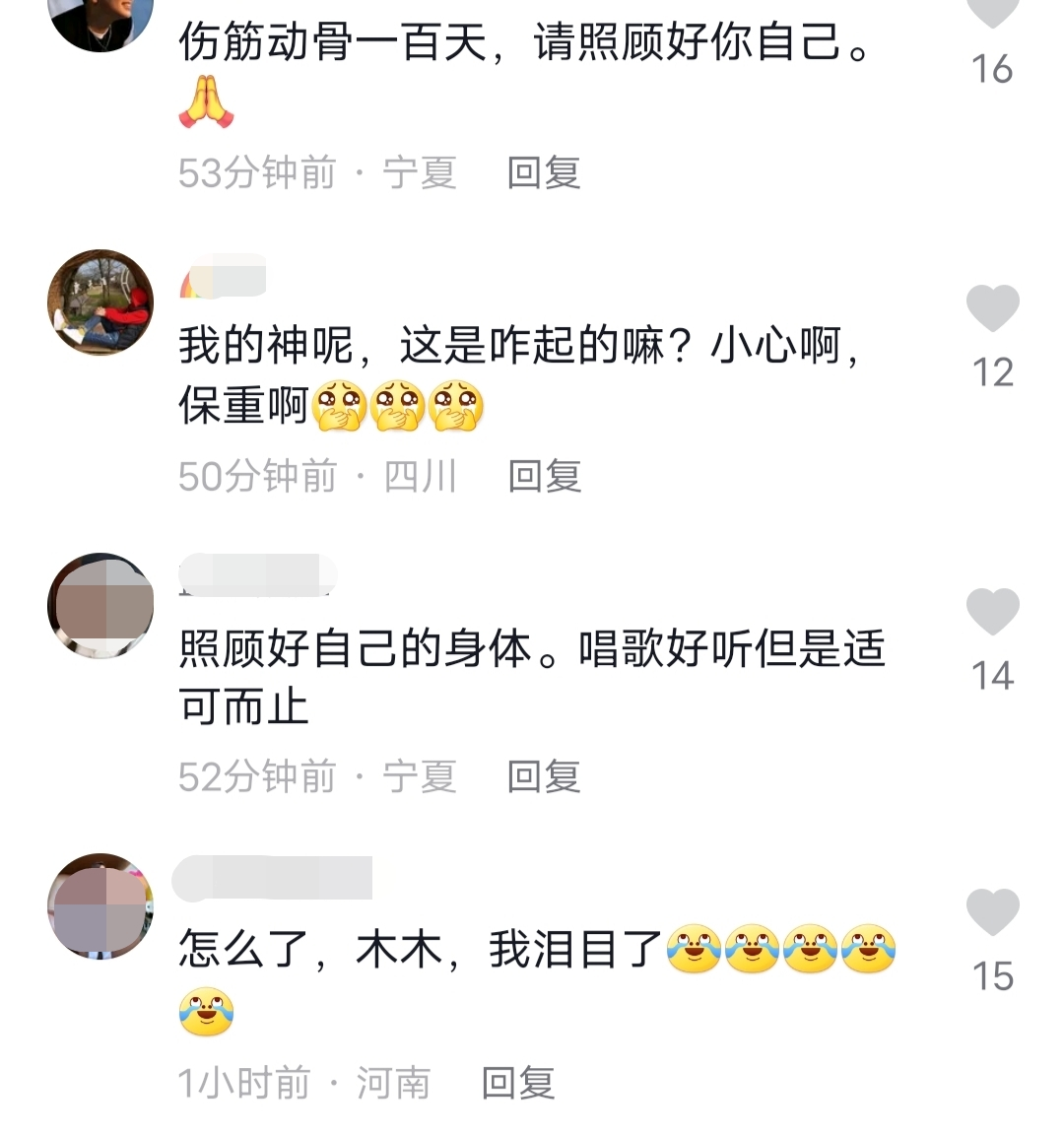Select the 1小时前 timestamp of the last comment
The height and width of the screenshot is (1135, 1064).
[243, 1084]
